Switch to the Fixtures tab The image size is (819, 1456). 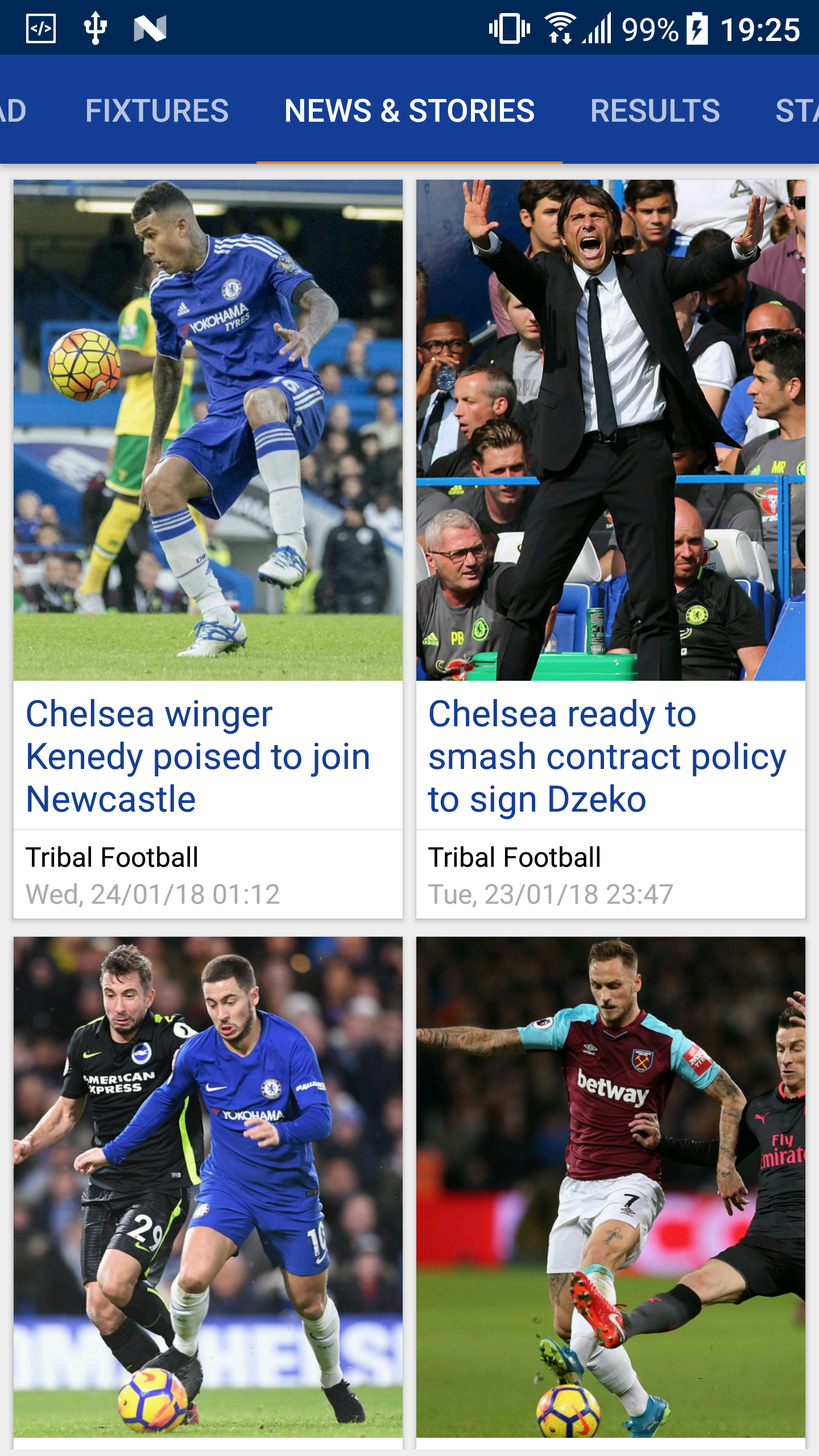[x=157, y=110]
